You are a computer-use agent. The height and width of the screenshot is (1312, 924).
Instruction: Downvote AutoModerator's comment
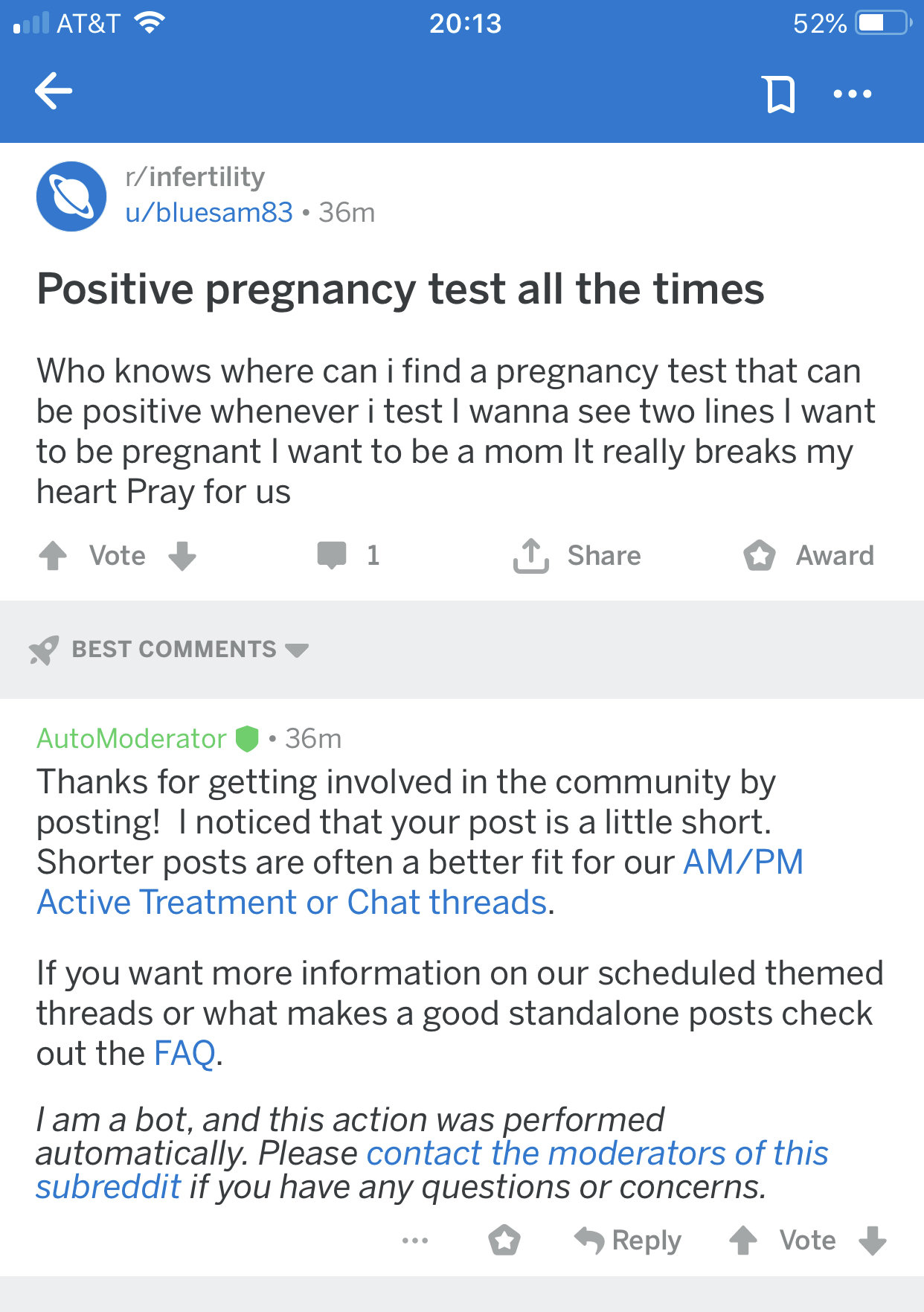coord(872,1241)
